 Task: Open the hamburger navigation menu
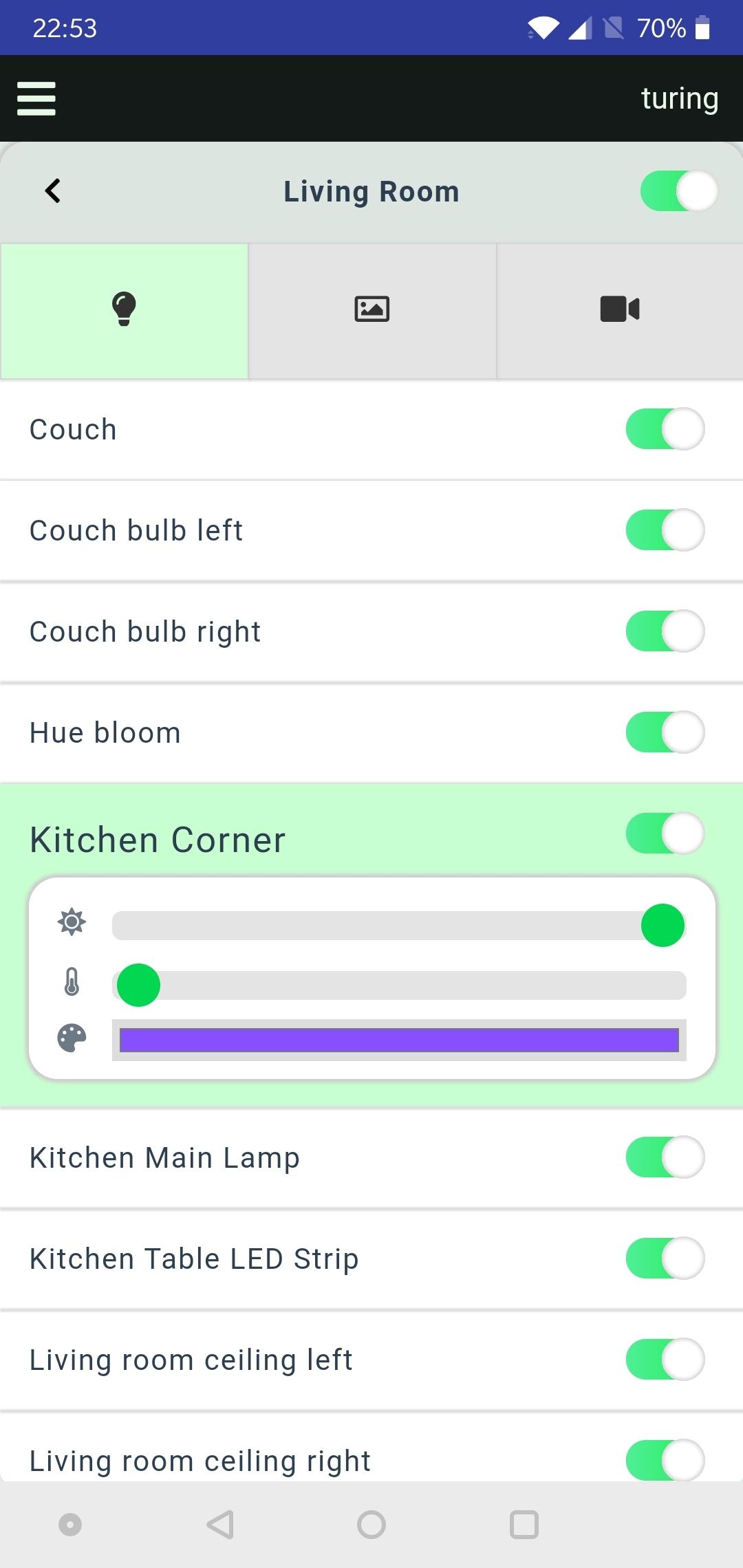tap(36, 98)
